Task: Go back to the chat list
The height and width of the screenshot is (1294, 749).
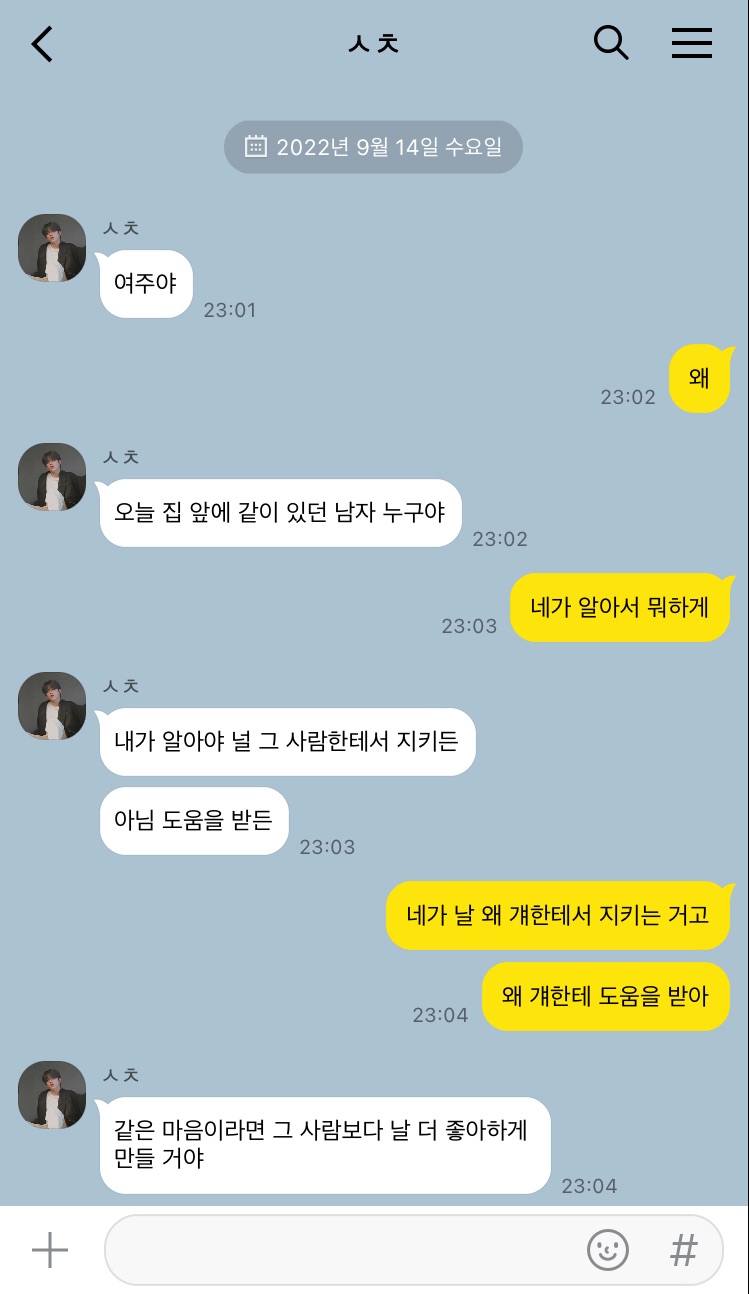Action: [x=42, y=44]
